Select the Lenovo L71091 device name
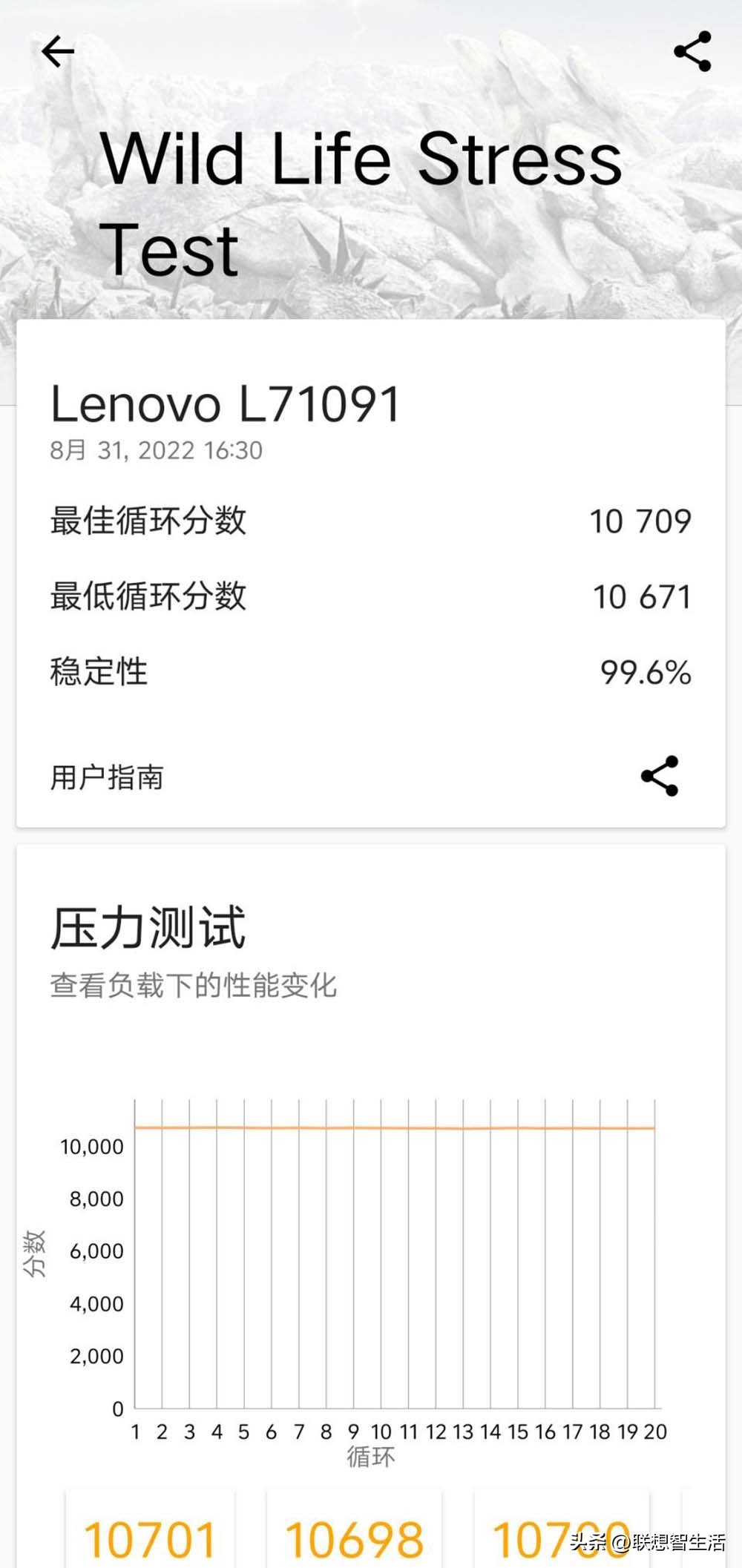Viewport: 742px width, 1568px height. 226,403
